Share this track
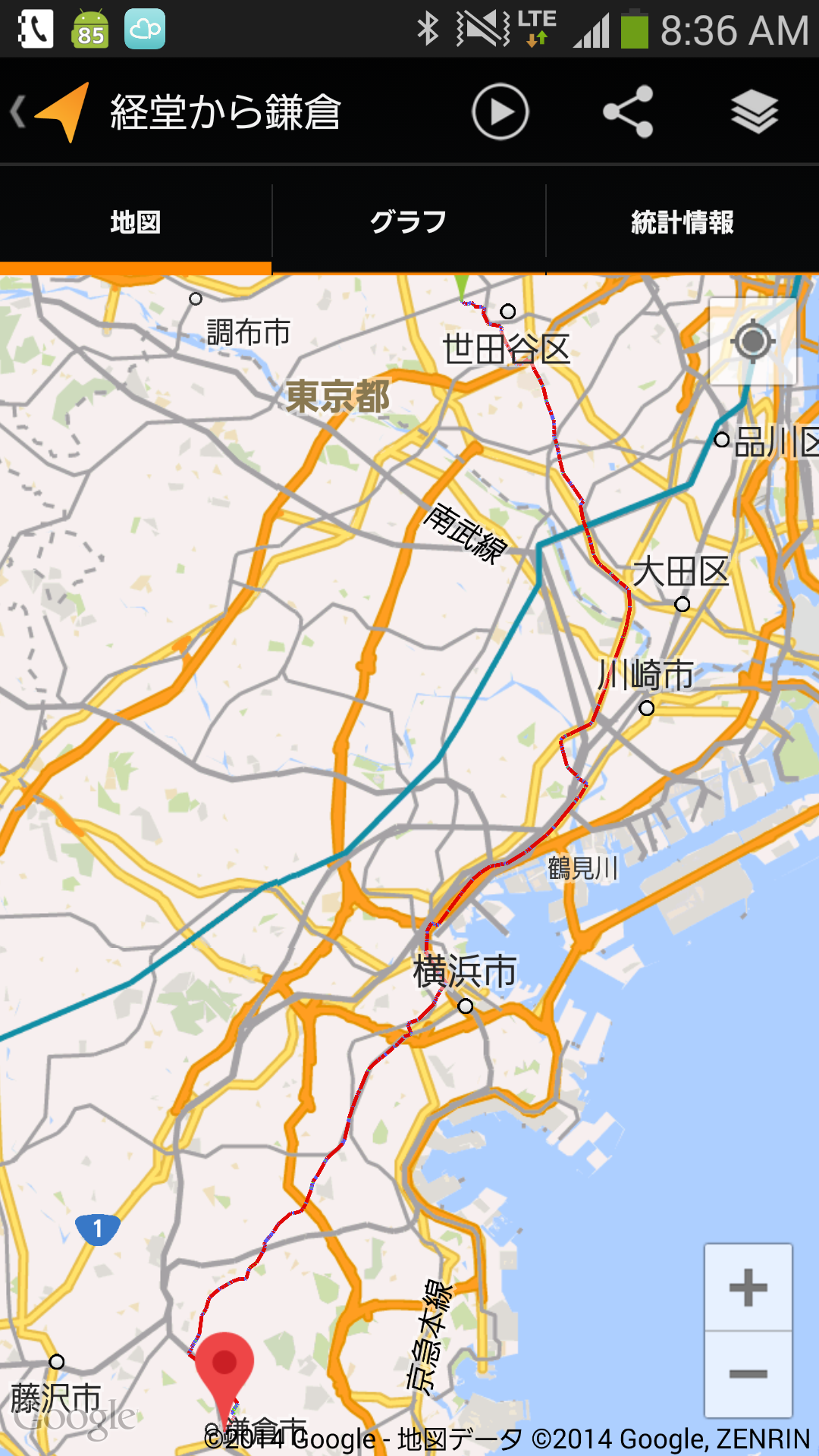819x1456 pixels. click(x=628, y=112)
